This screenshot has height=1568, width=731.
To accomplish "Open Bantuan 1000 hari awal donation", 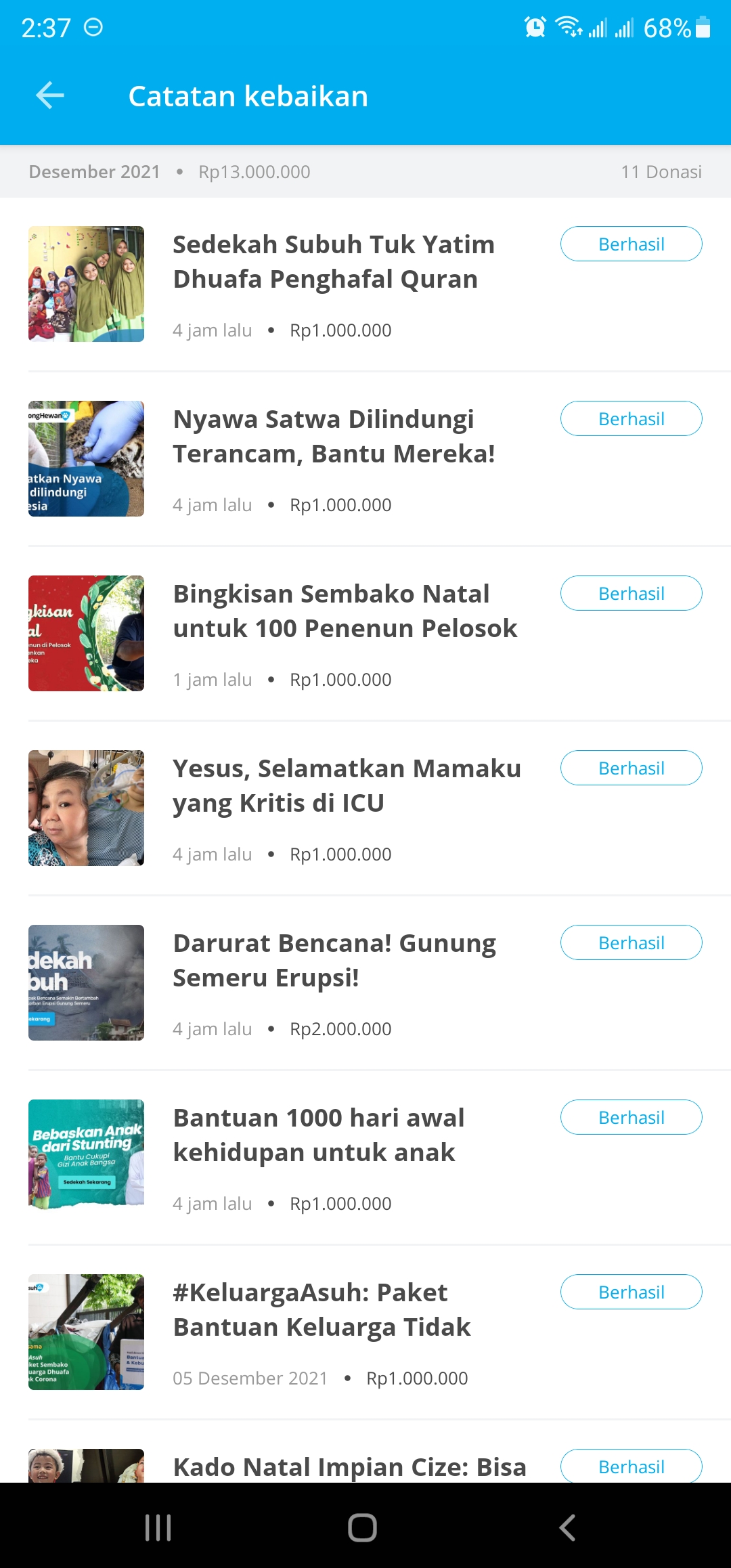I will pos(318,1135).
